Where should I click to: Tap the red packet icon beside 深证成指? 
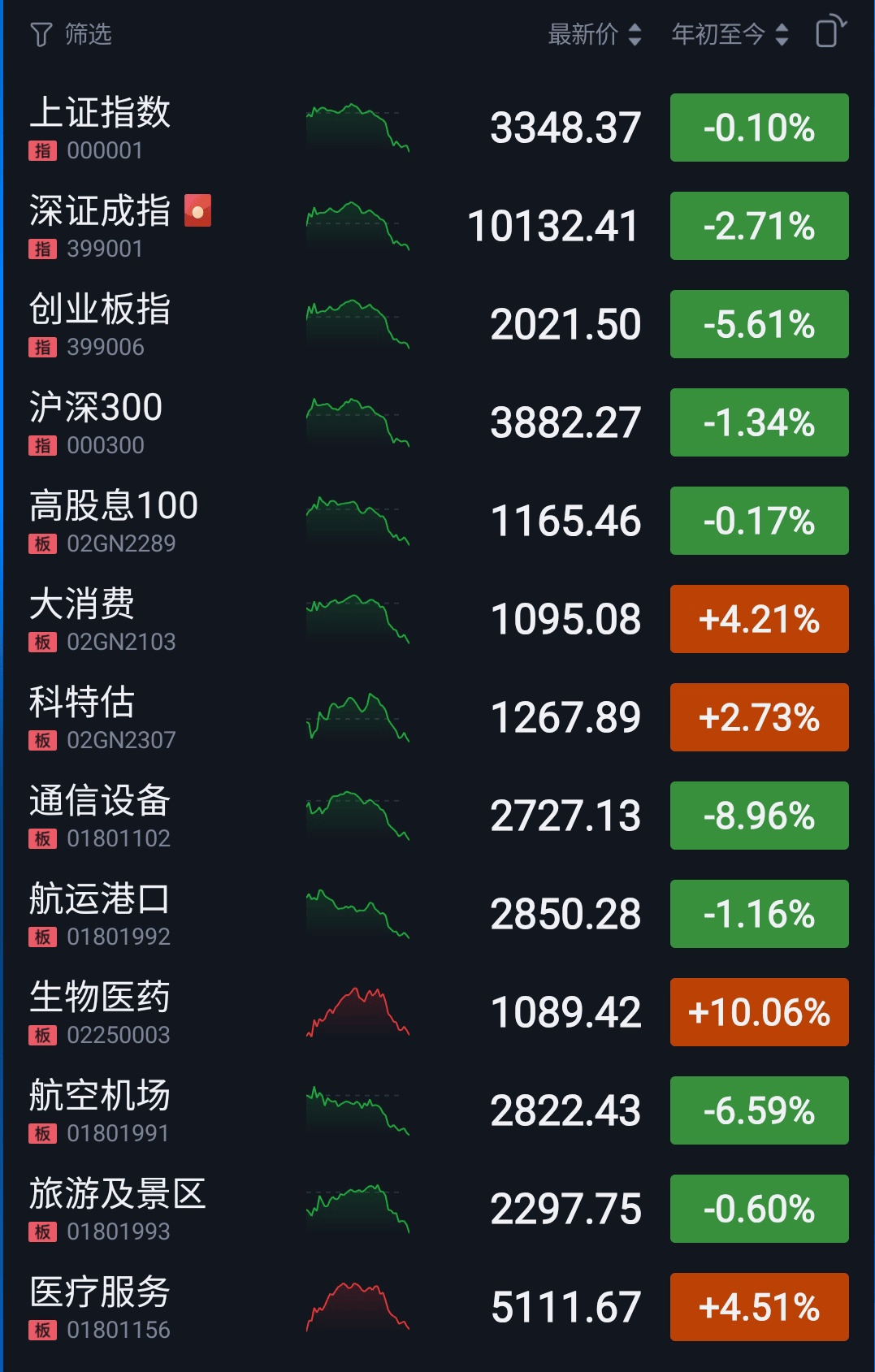(x=197, y=210)
